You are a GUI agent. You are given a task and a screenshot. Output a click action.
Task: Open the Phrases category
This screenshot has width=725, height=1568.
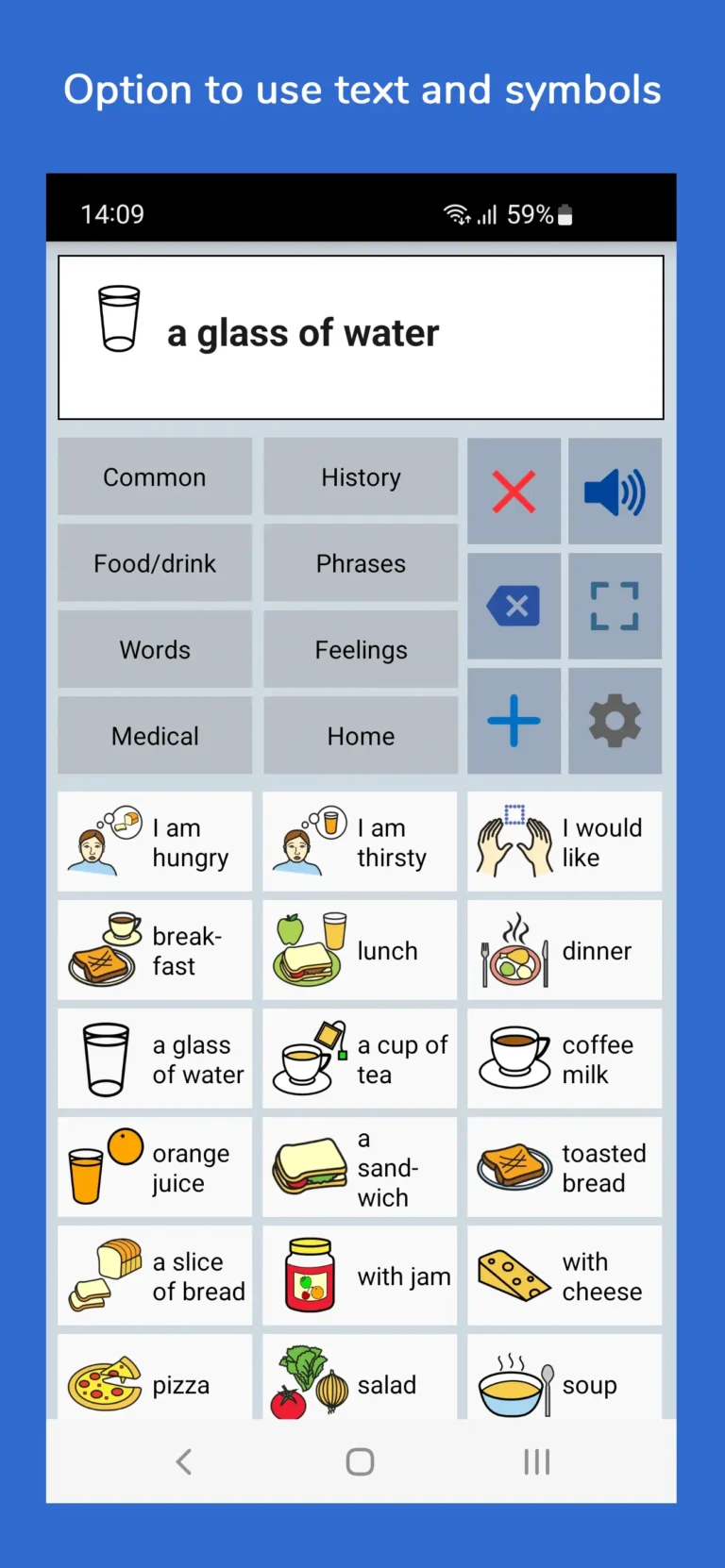pyautogui.click(x=360, y=563)
